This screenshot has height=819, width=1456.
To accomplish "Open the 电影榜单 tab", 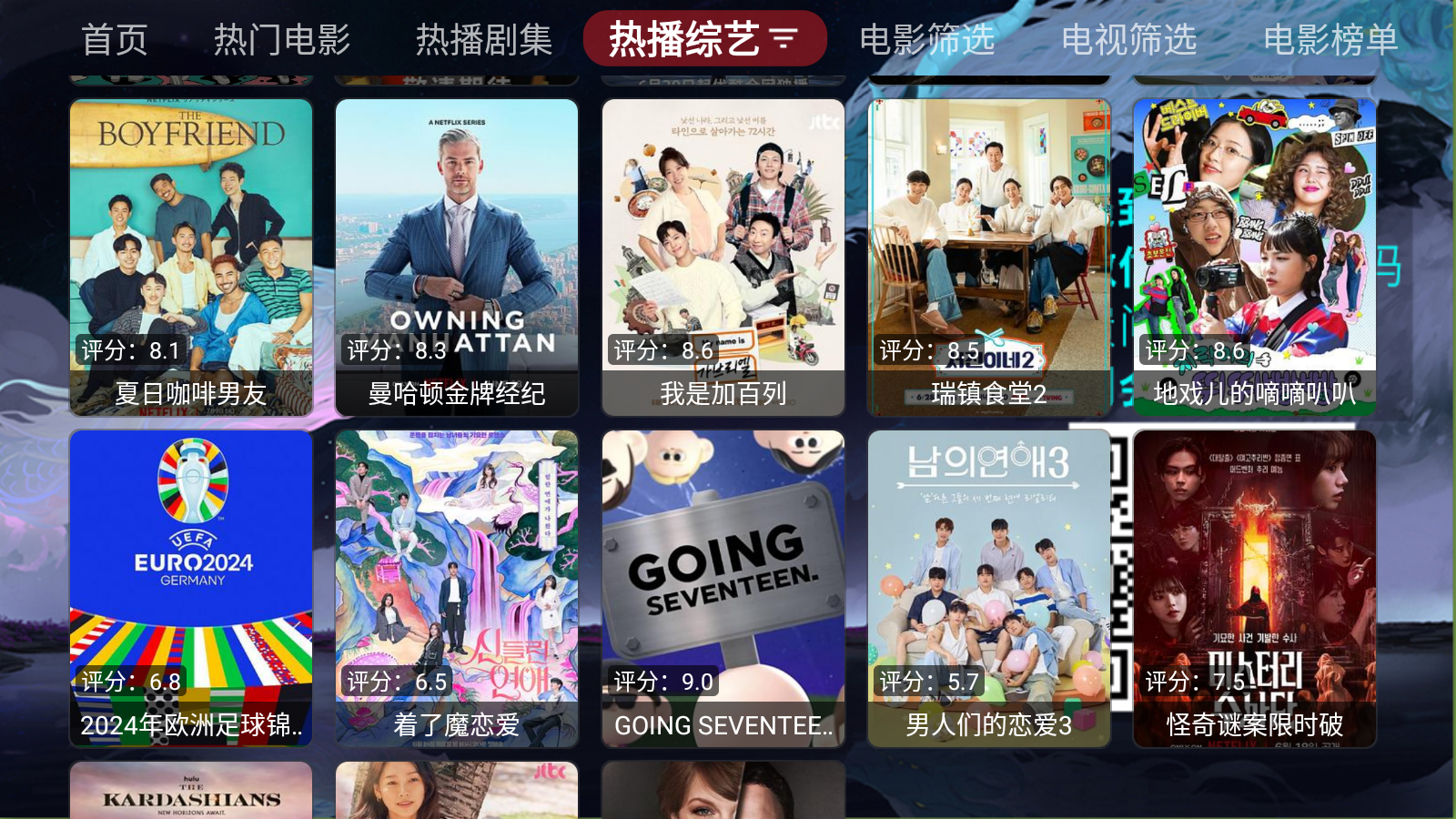I will [1330, 40].
